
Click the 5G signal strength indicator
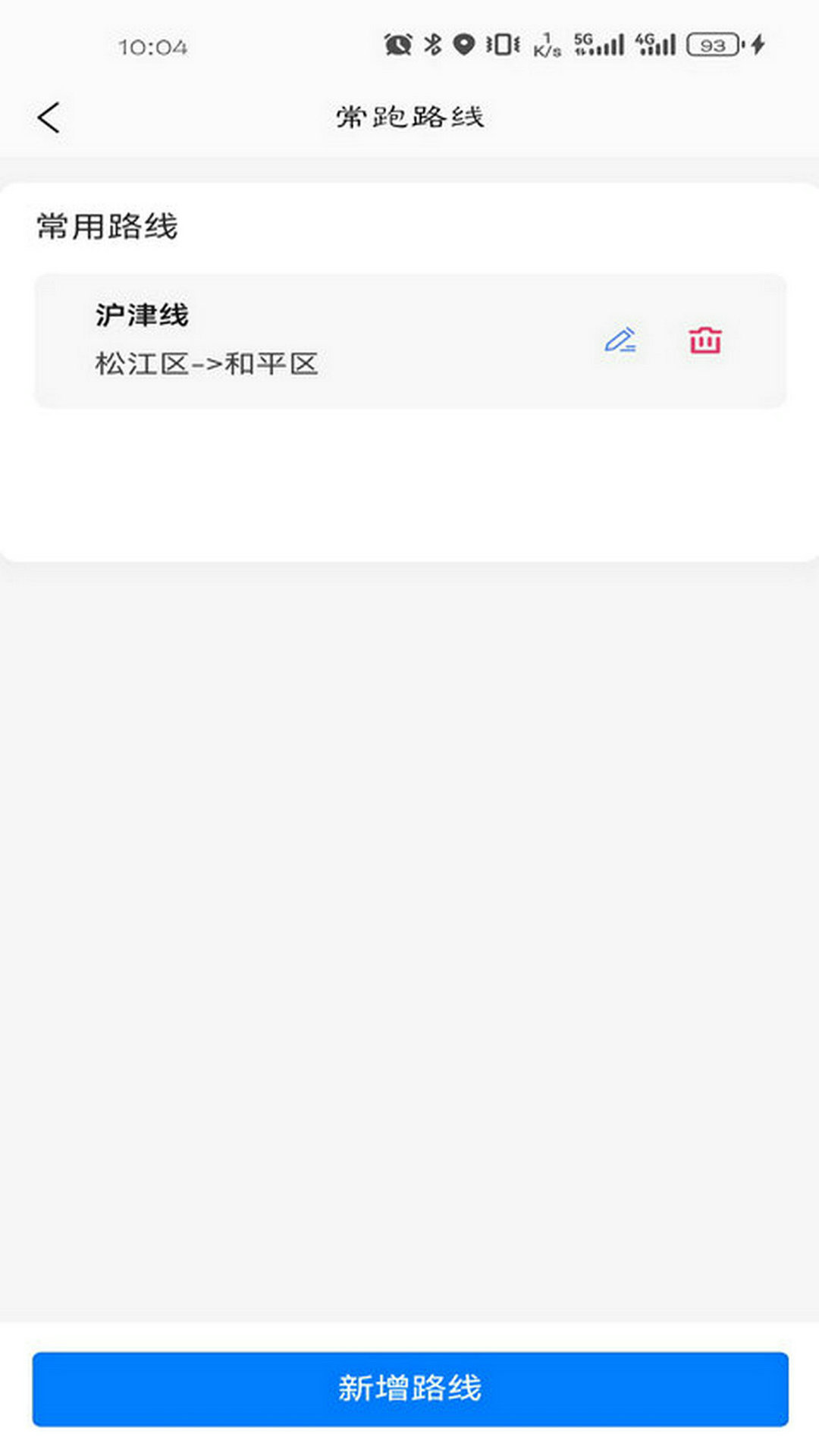coord(598,44)
